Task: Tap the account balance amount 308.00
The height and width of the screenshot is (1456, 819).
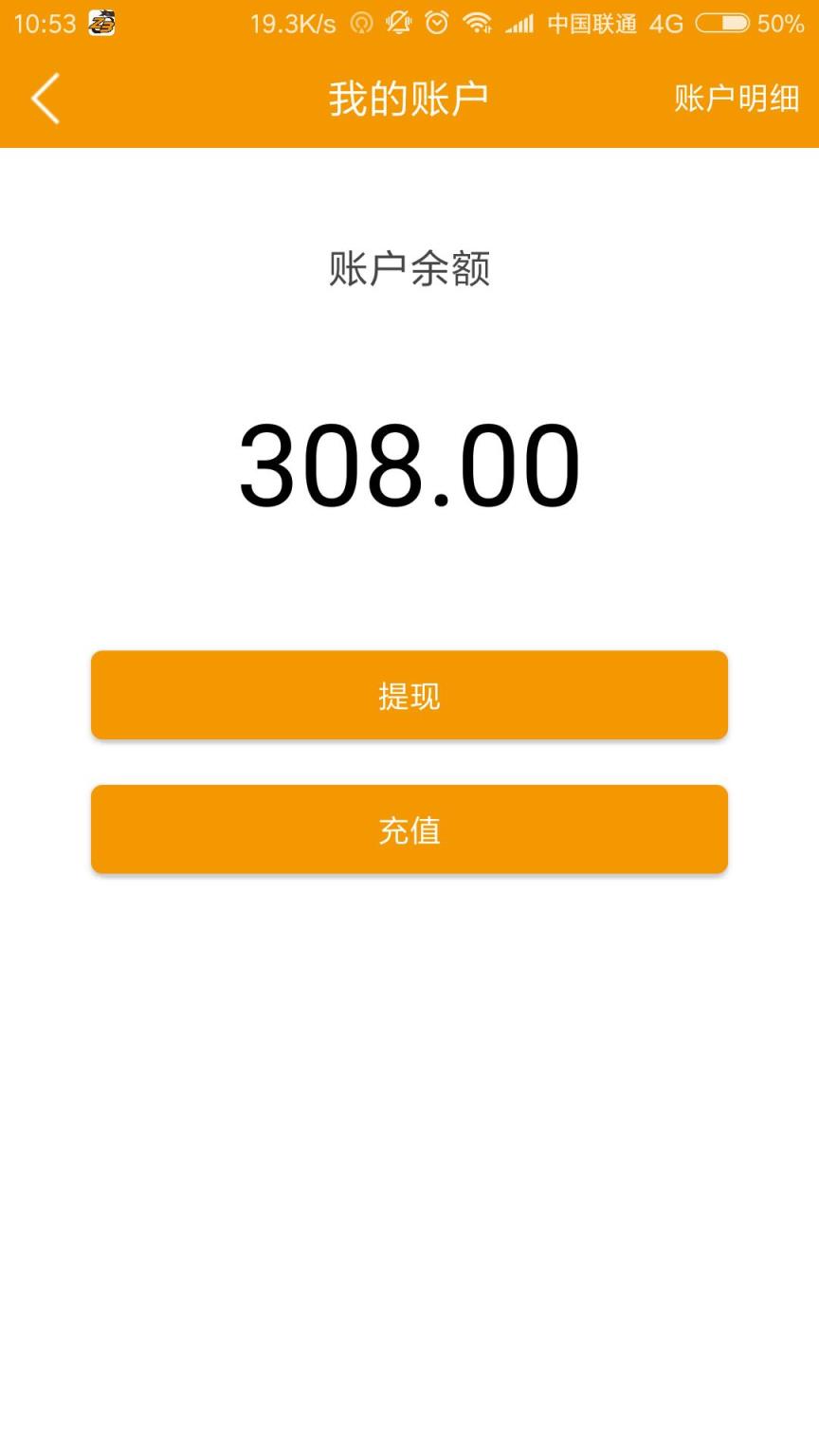Action: [409, 464]
